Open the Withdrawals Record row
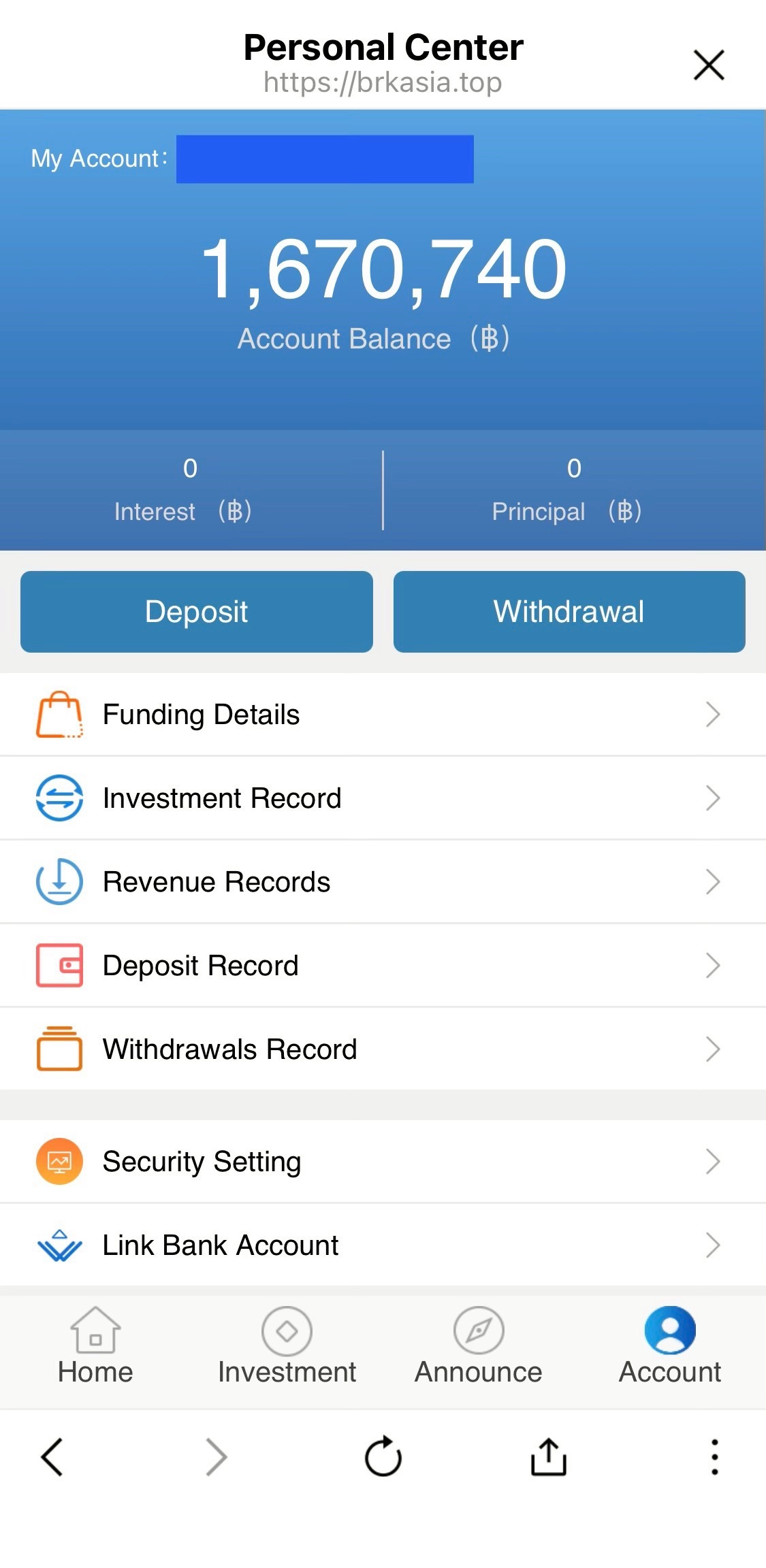Viewport: 766px width, 1568px height. tap(383, 1049)
